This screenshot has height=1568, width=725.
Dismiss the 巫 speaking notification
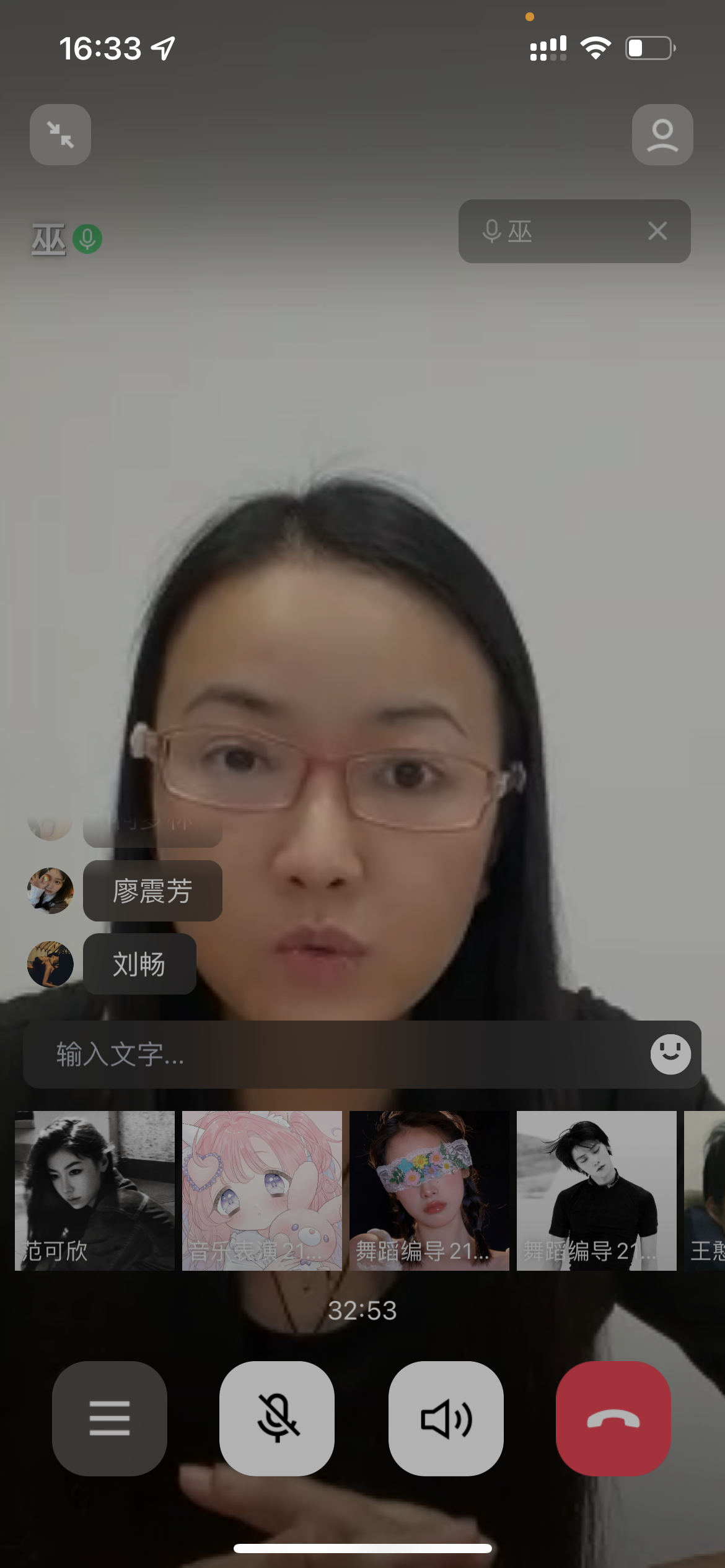click(657, 231)
